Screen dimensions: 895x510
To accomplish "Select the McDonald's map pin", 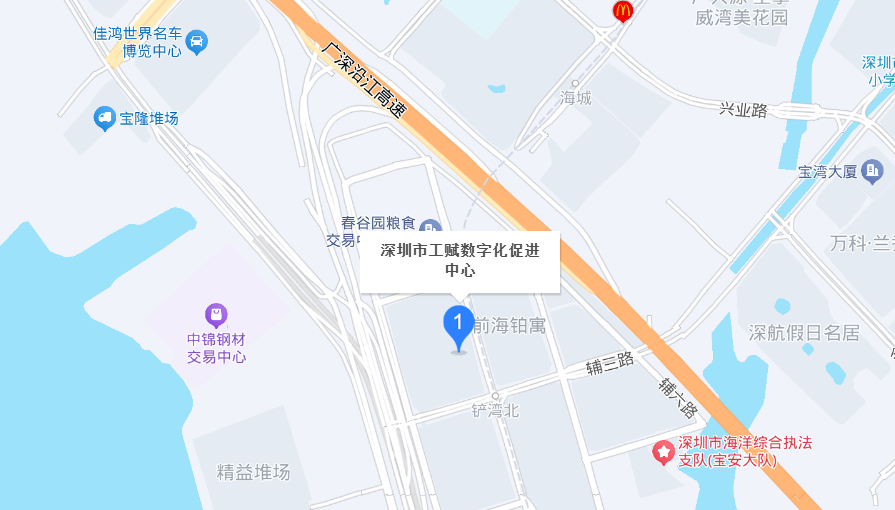I will [623, 11].
